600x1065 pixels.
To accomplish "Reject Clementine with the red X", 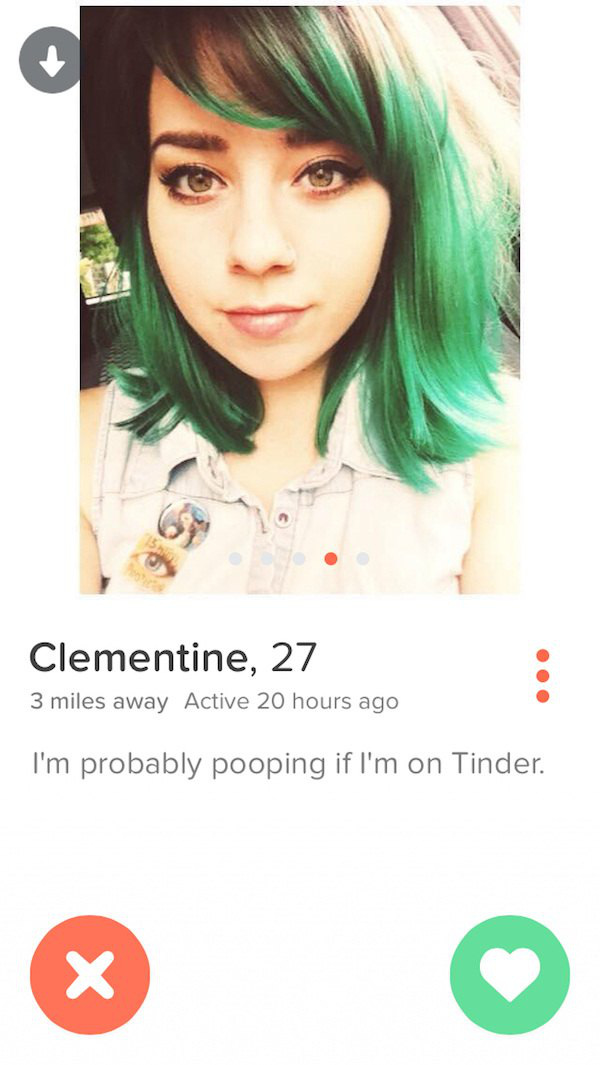I will (90, 974).
